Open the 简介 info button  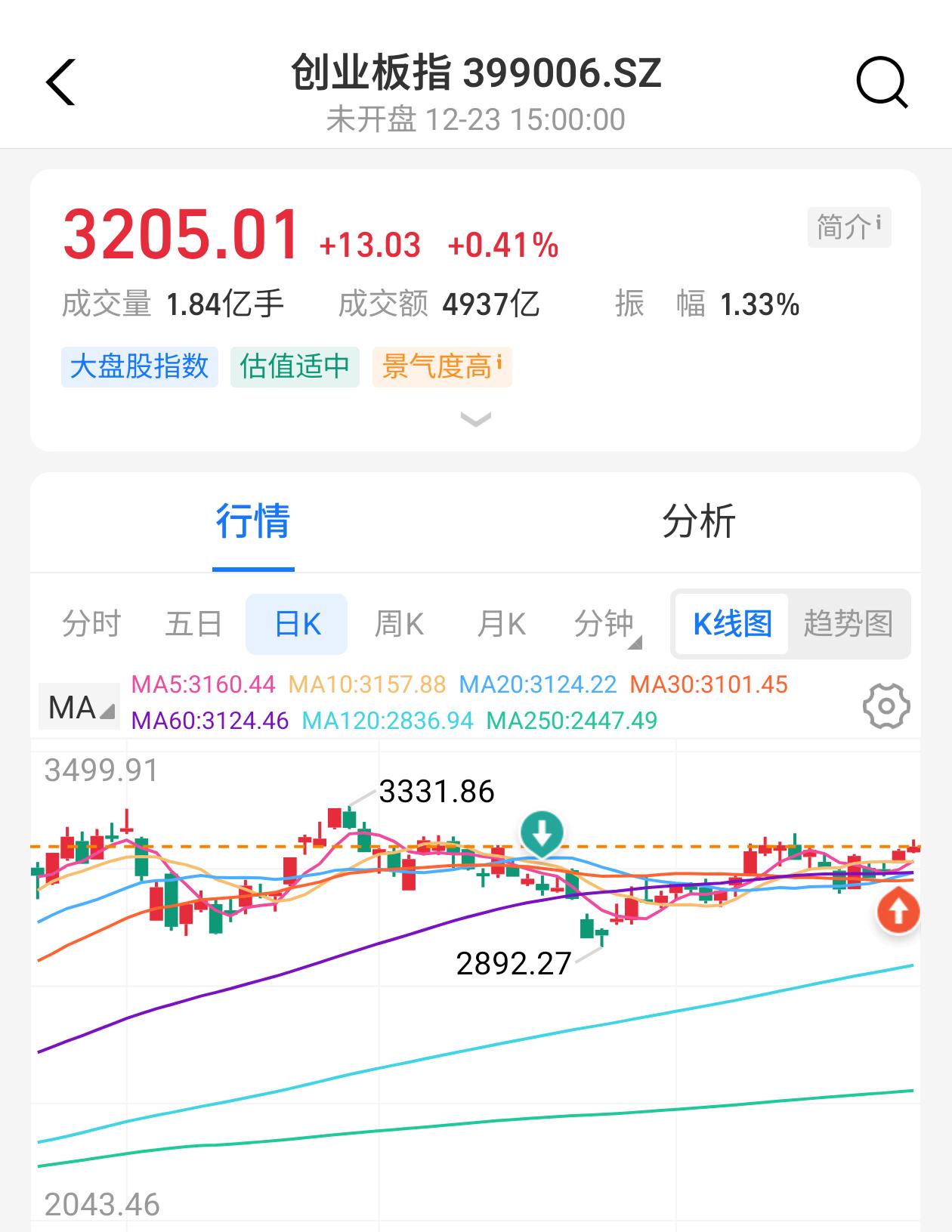coord(849,227)
